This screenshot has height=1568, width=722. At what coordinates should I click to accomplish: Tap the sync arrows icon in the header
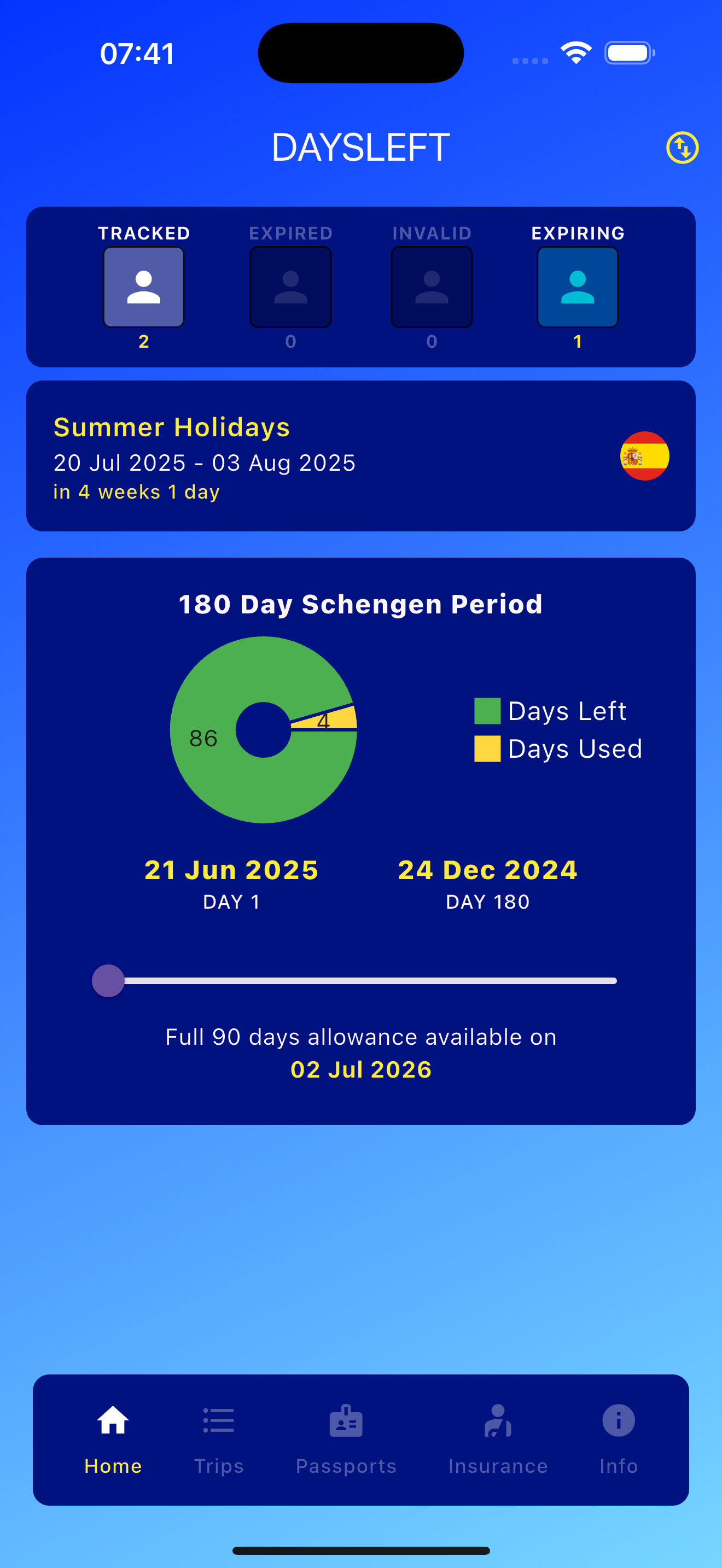[682, 147]
